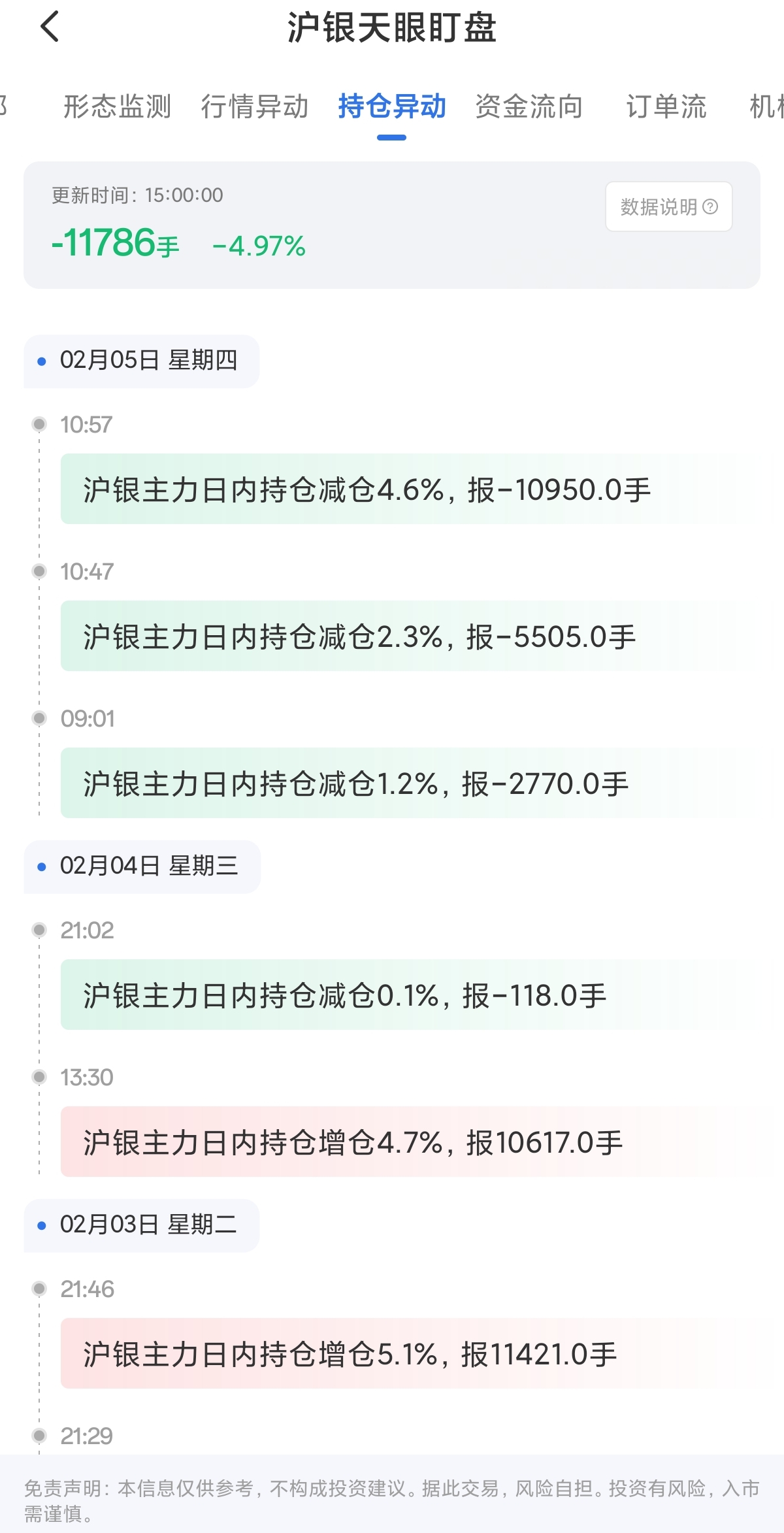784x1533 pixels.
Task: Click the blue dot on 02月05日 星期四 label
Action: (41, 361)
